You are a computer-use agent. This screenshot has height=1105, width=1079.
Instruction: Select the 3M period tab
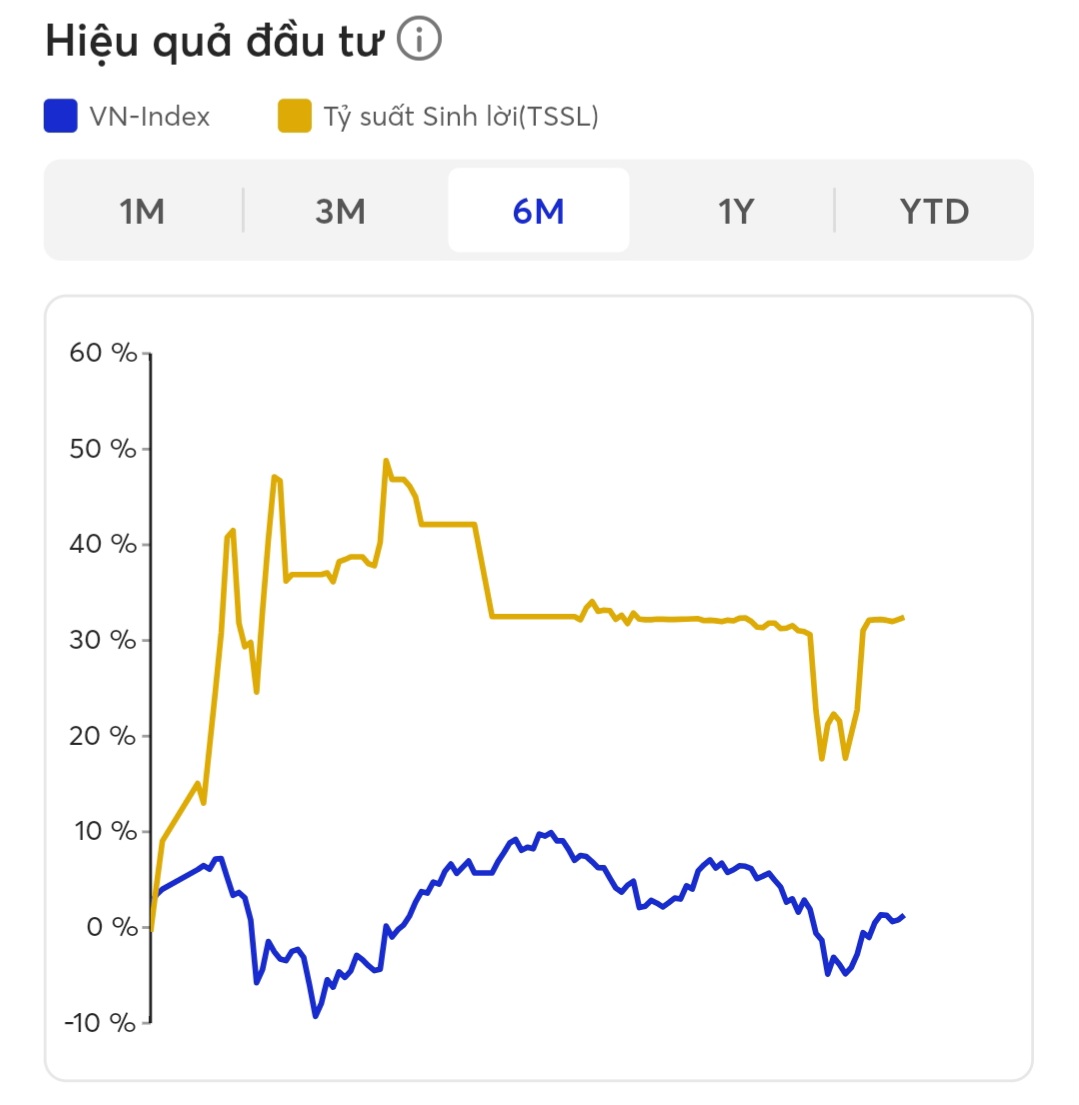pyautogui.click(x=341, y=211)
